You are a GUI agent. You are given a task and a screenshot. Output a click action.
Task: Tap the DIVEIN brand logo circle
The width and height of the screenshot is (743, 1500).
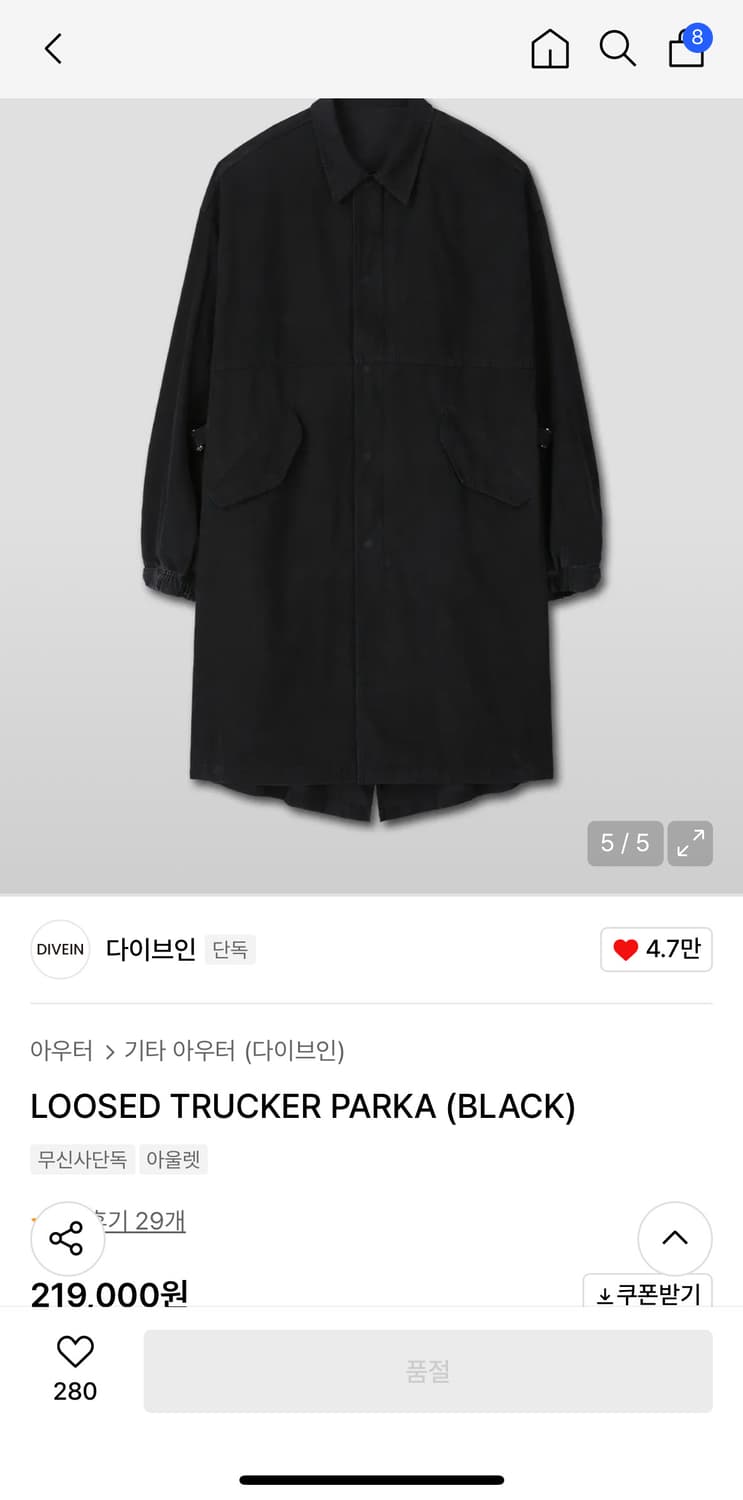point(60,949)
